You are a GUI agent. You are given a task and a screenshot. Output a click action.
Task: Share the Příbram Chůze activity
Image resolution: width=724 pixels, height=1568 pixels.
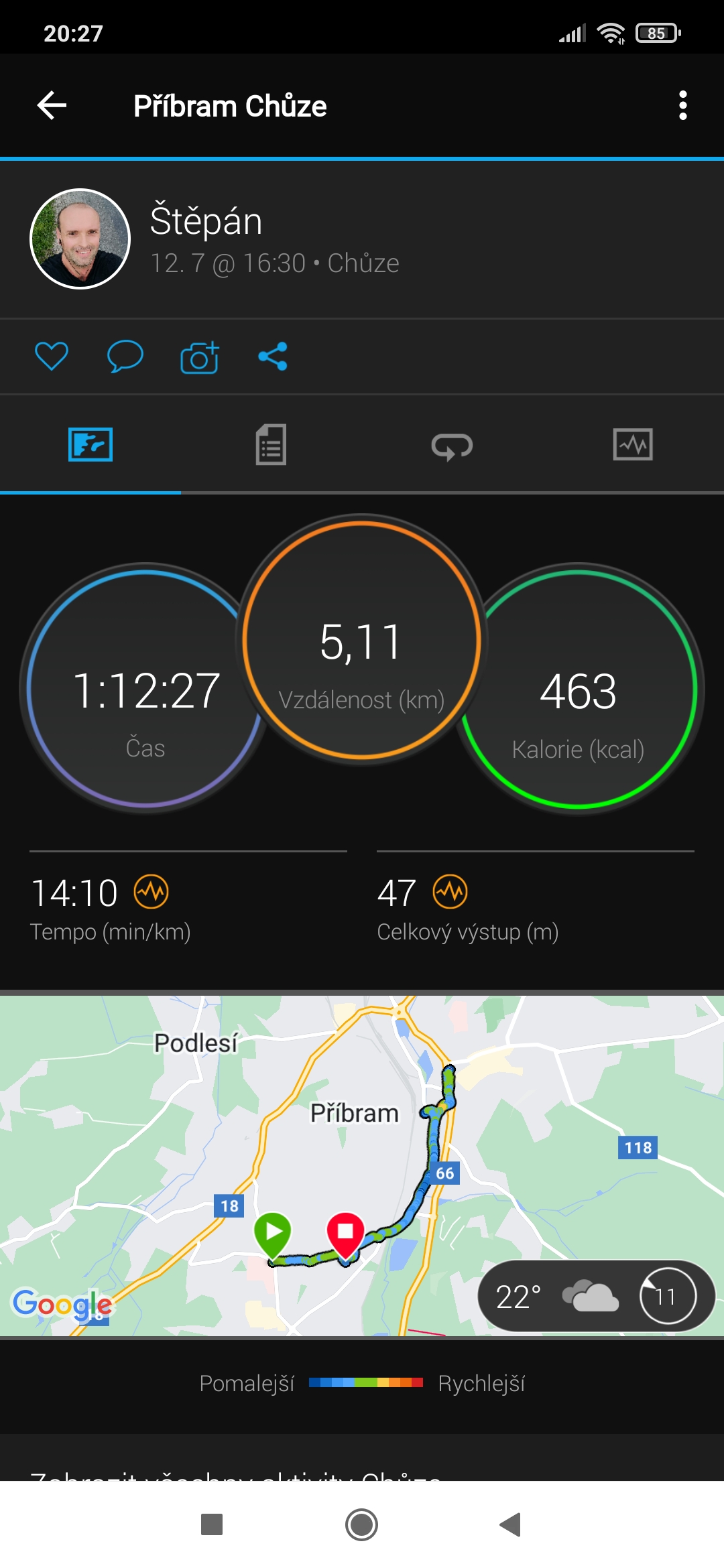click(273, 356)
